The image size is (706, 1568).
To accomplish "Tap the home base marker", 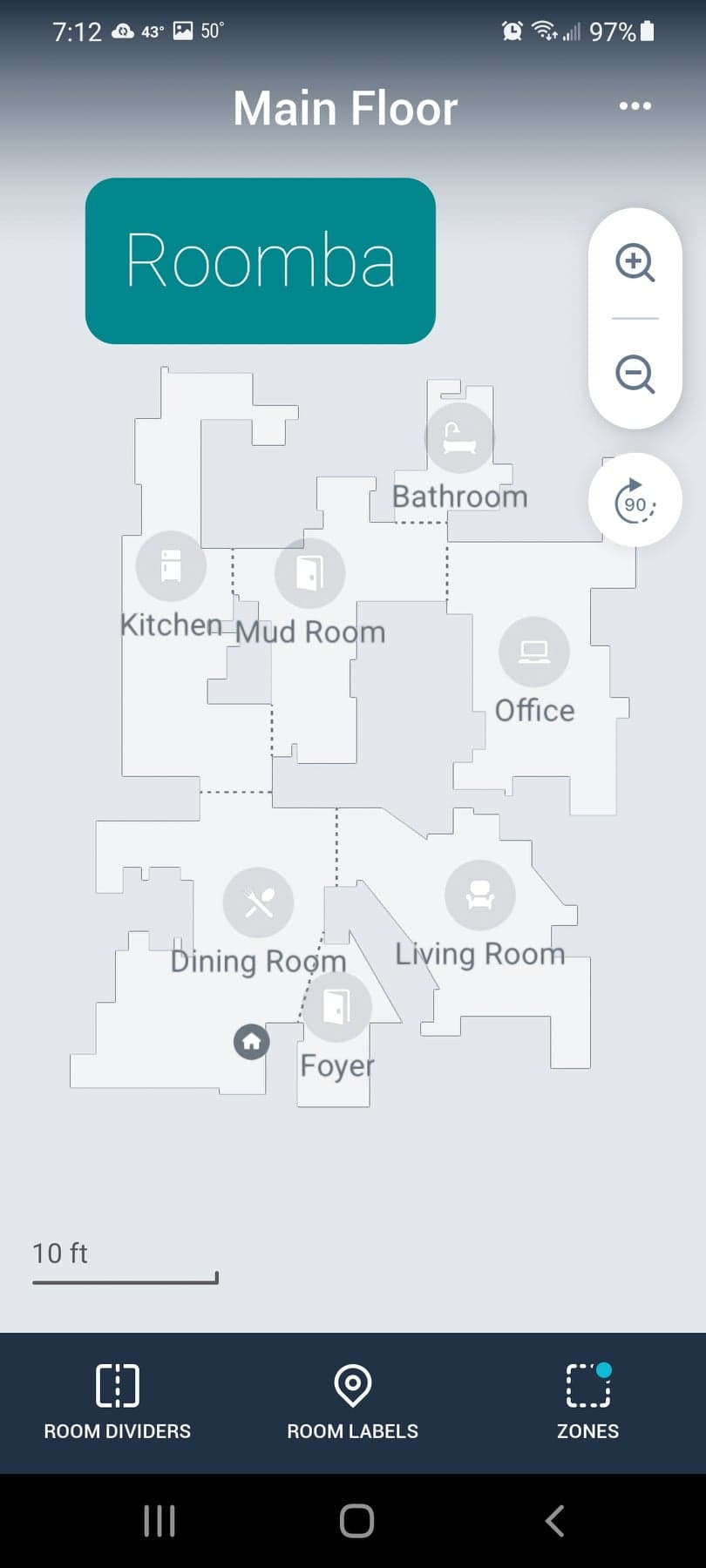I will tap(251, 1042).
